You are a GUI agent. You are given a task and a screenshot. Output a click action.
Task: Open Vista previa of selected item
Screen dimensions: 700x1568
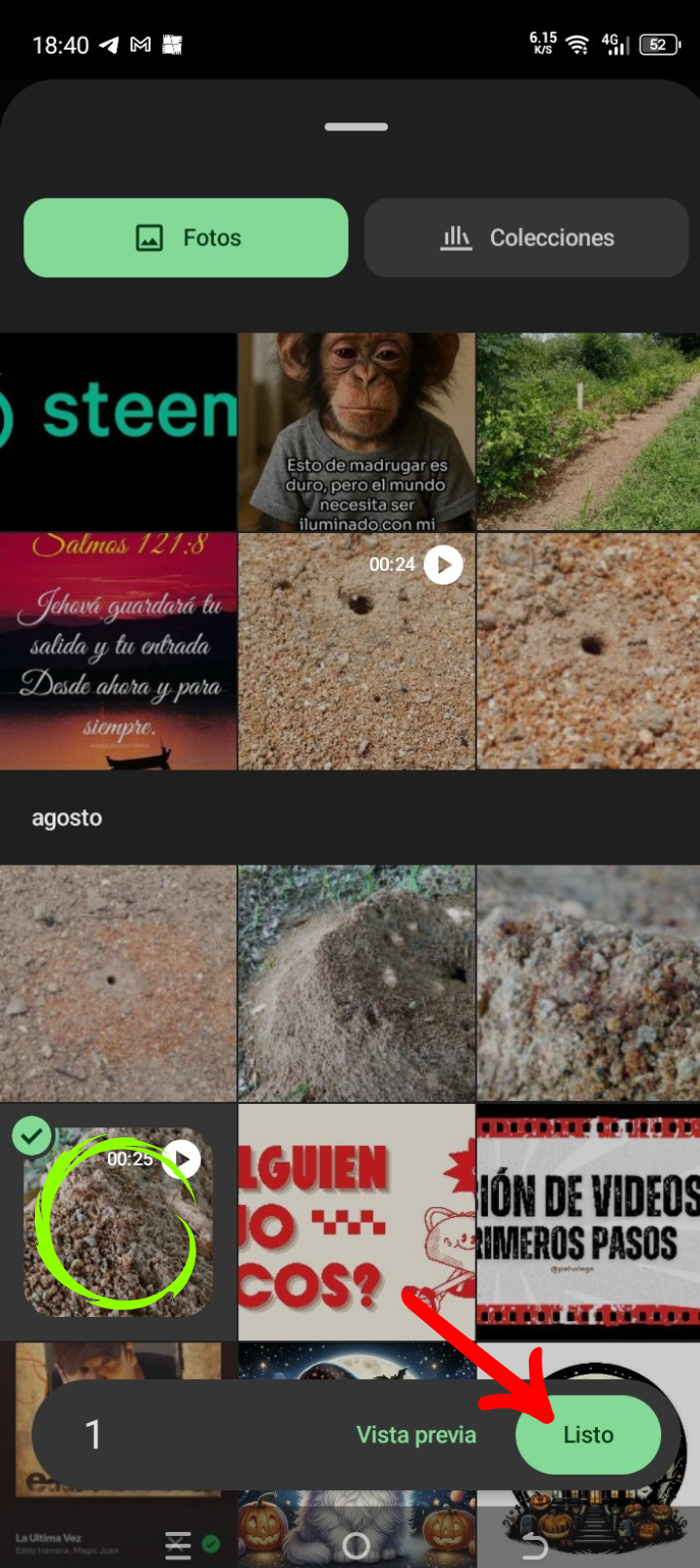coord(416,1435)
